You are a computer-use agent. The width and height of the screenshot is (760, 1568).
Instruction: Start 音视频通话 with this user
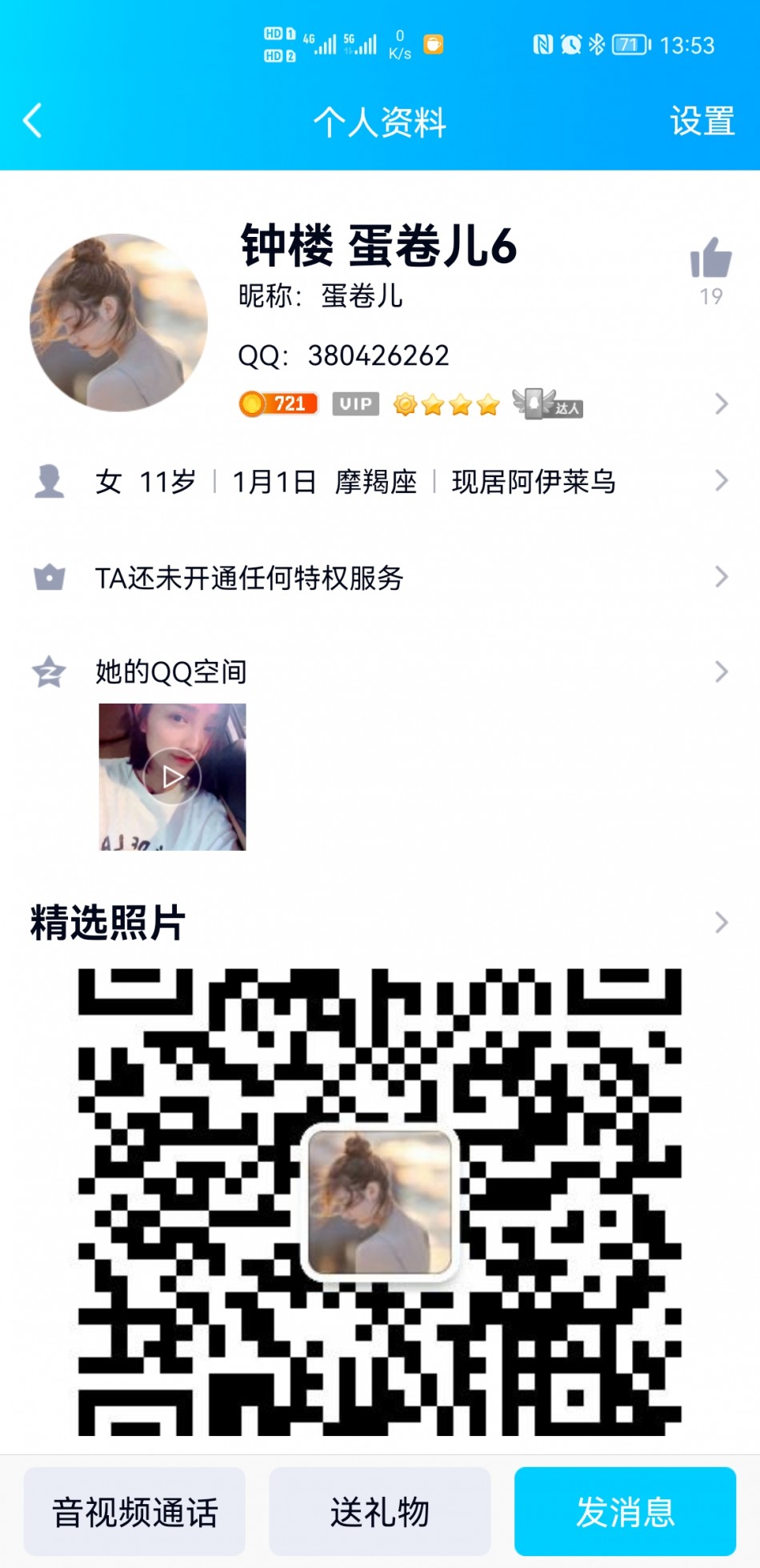click(134, 1512)
